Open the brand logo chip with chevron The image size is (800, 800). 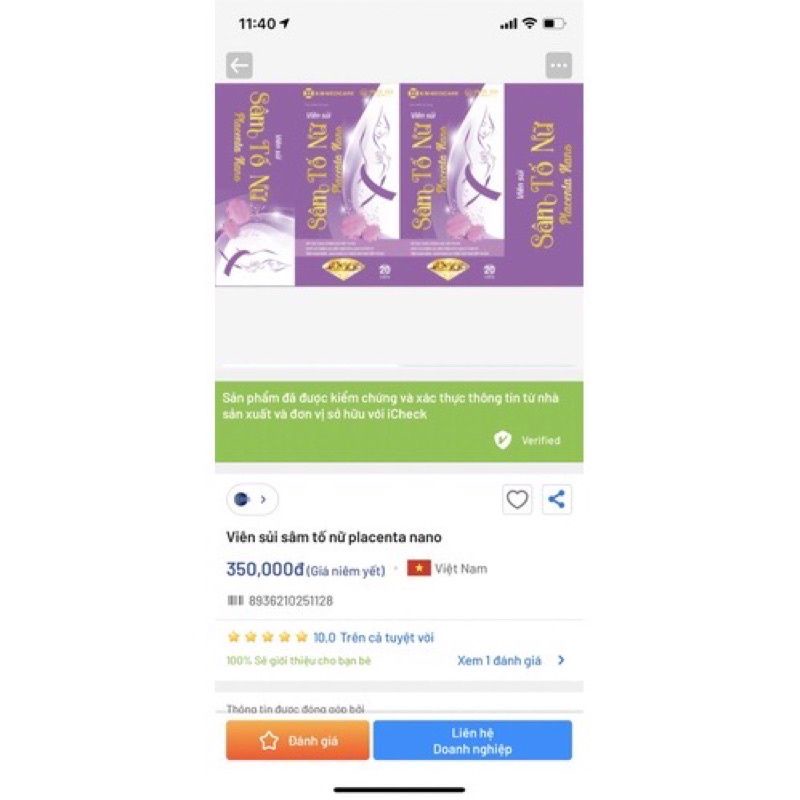[252, 499]
